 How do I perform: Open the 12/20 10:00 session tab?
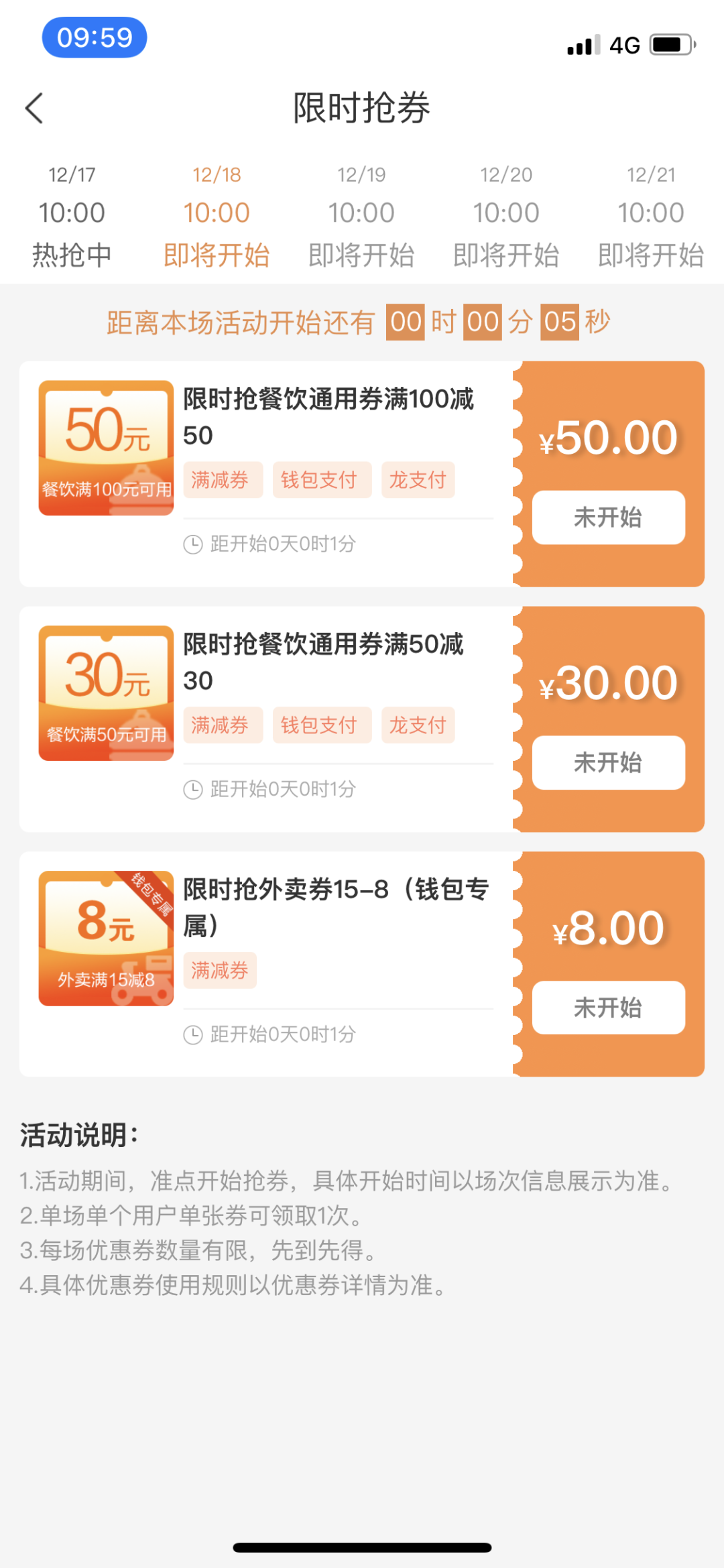[506, 215]
